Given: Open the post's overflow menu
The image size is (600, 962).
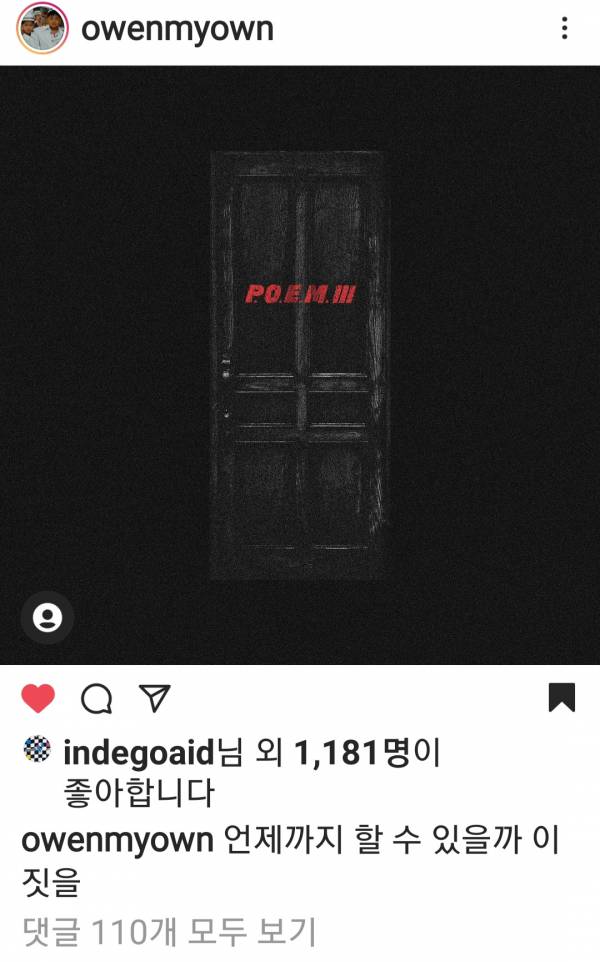Looking at the screenshot, I should [565, 29].
